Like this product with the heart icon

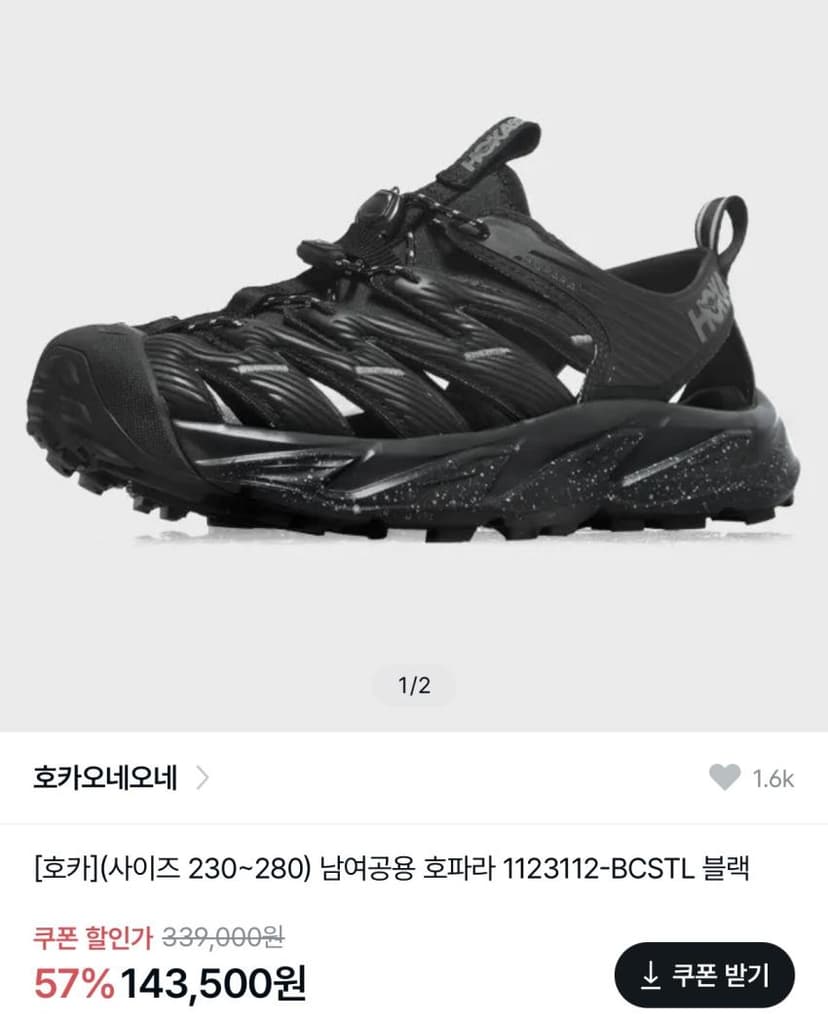tap(724, 777)
